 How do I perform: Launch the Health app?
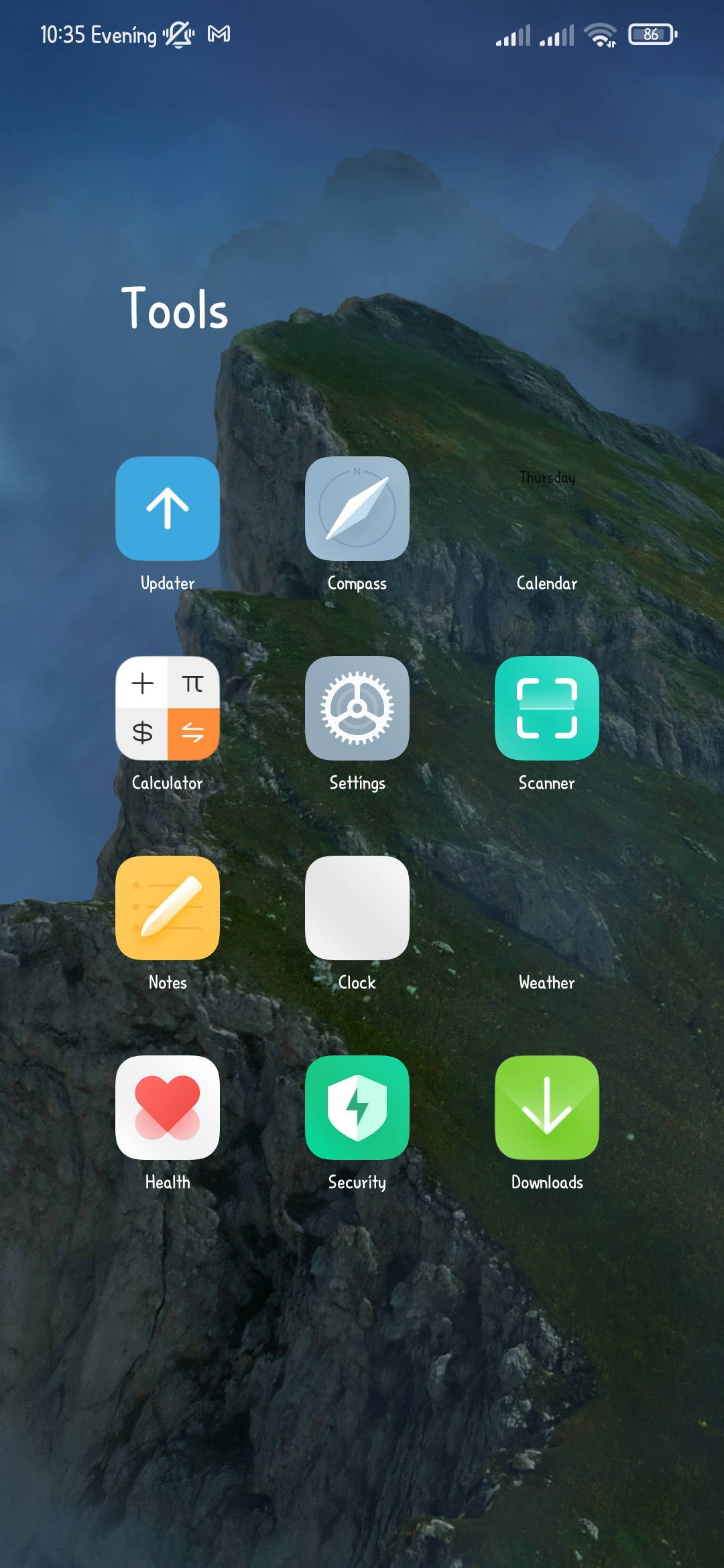pyautogui.click(x=168, y=1108)
